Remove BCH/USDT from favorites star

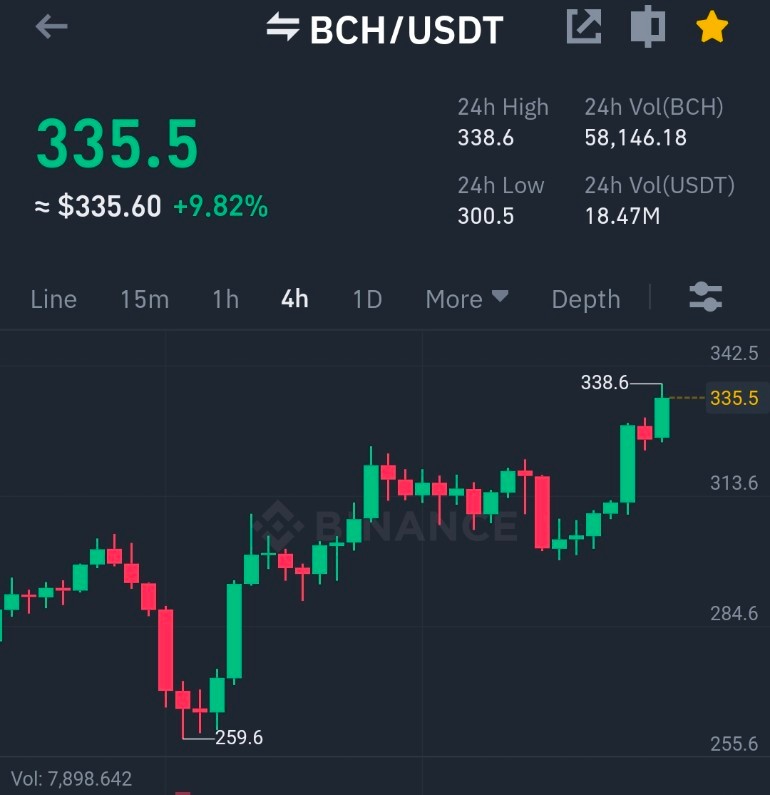coord(712,27)
